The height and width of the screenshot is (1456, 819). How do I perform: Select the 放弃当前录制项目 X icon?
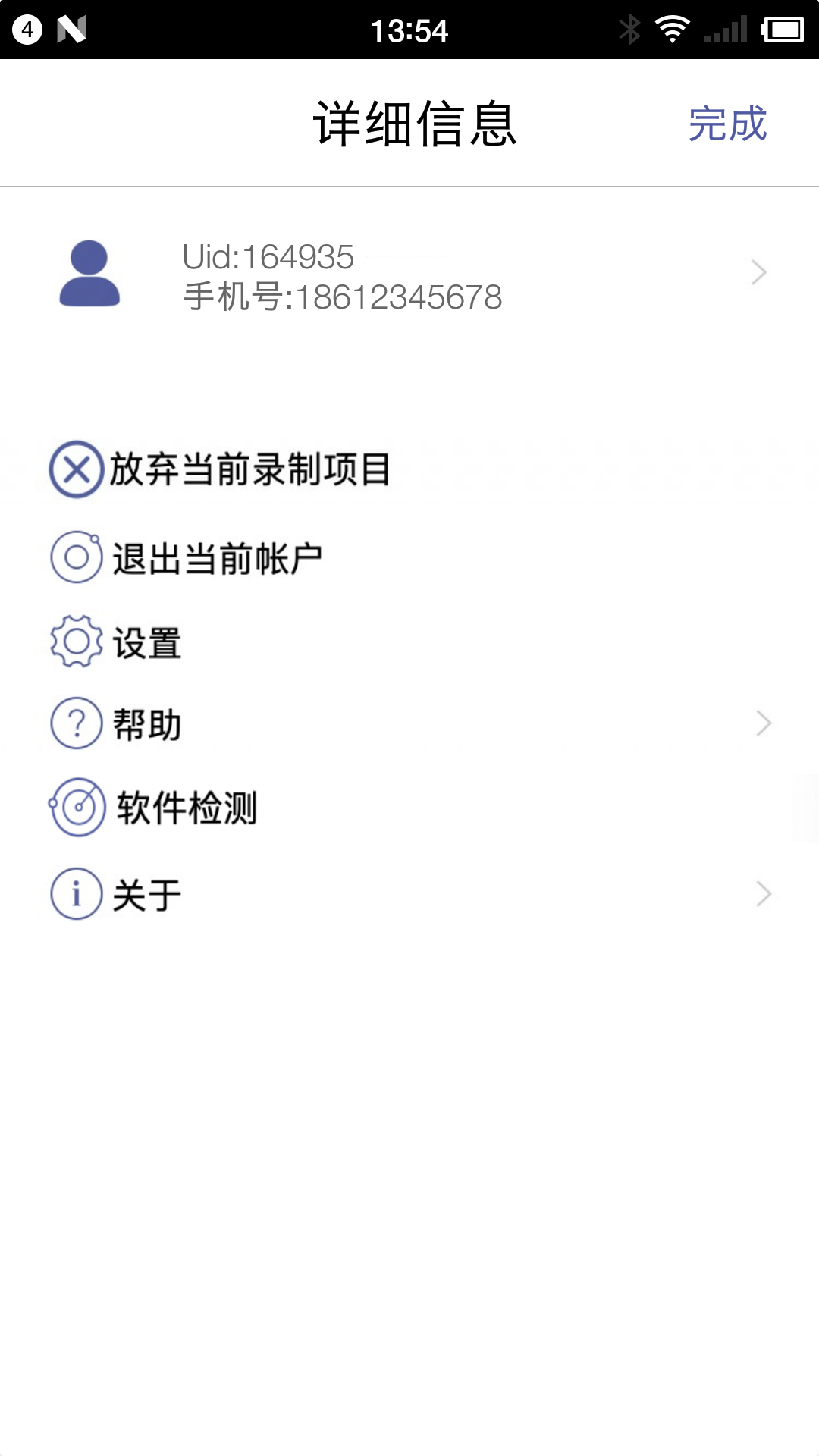coord(76,470)
